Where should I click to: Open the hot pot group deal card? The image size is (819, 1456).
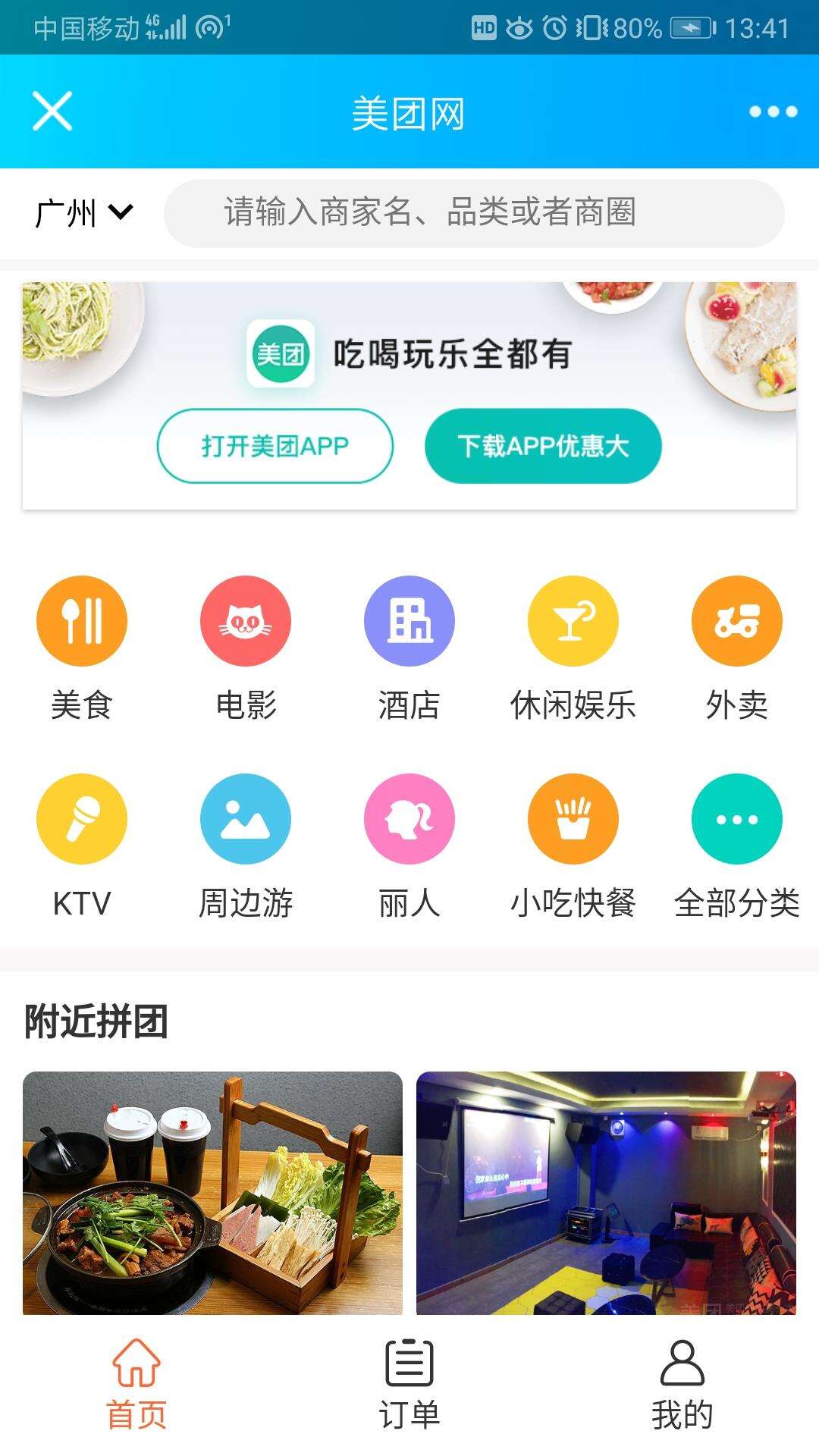point(212,1192)
